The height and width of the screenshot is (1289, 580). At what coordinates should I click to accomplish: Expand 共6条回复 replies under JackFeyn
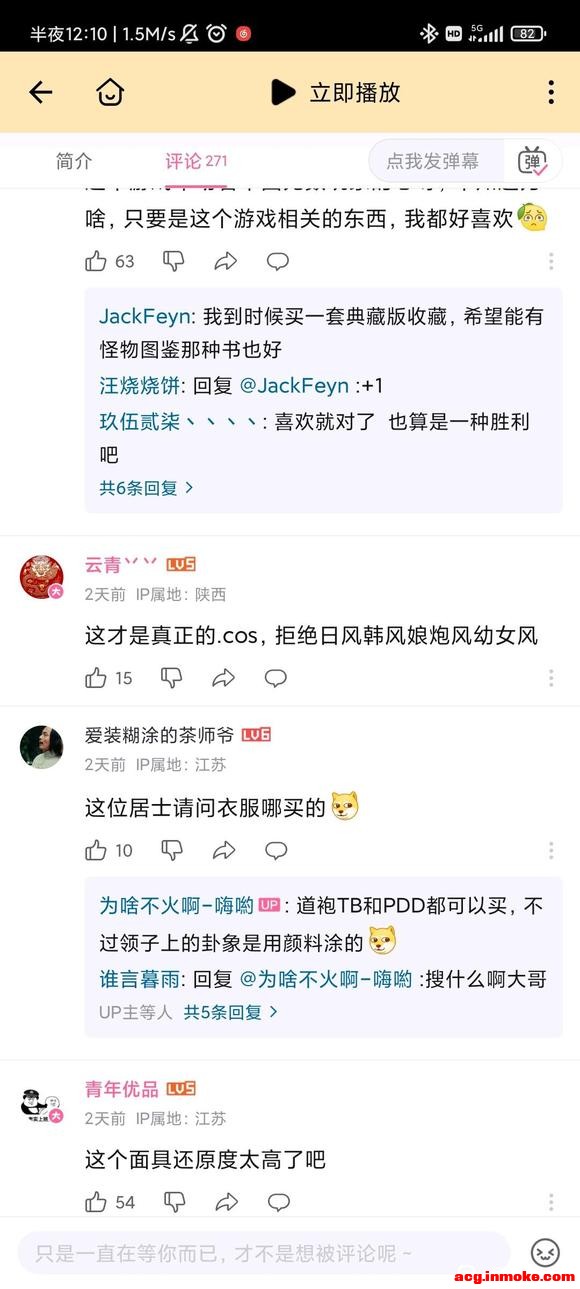pos(146,488)
